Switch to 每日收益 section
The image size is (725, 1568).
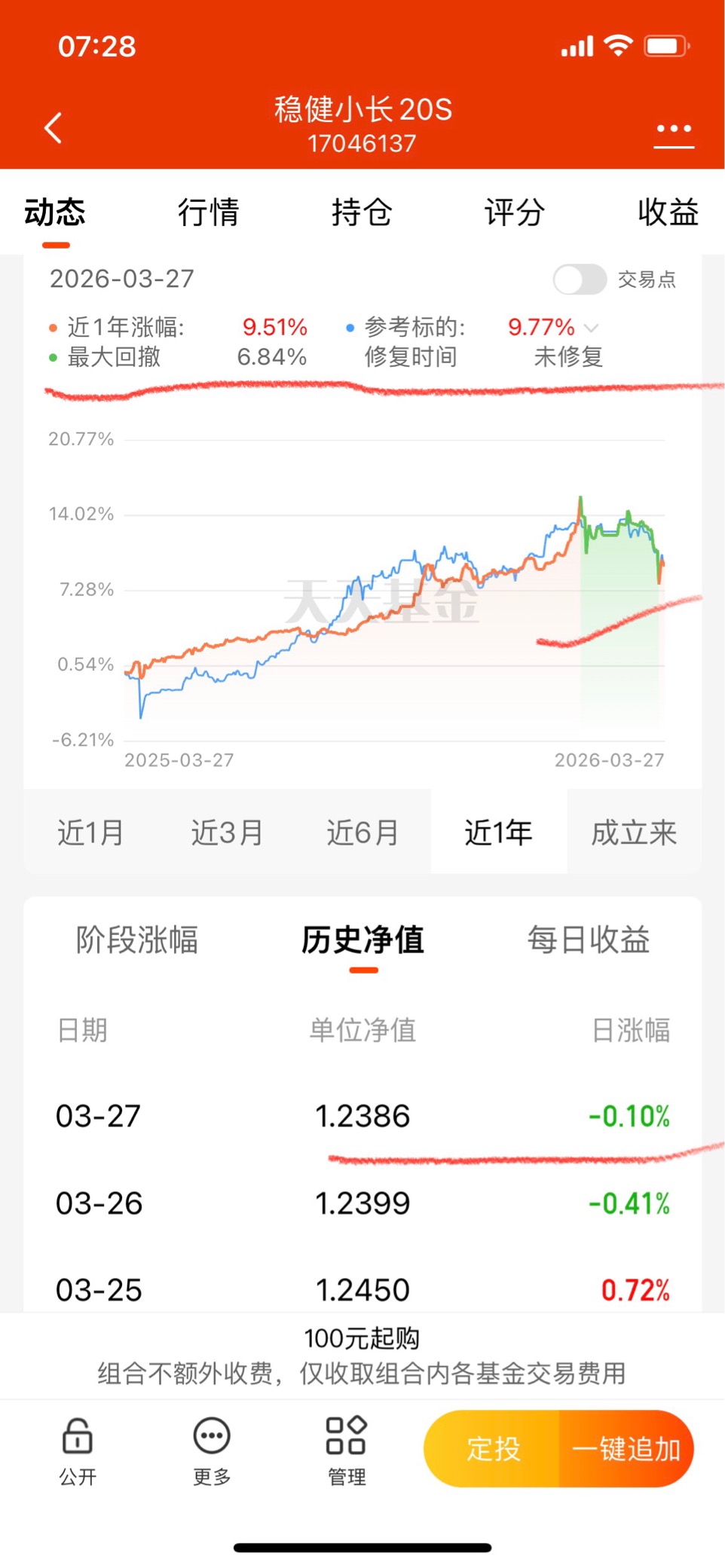coord(589,940)
